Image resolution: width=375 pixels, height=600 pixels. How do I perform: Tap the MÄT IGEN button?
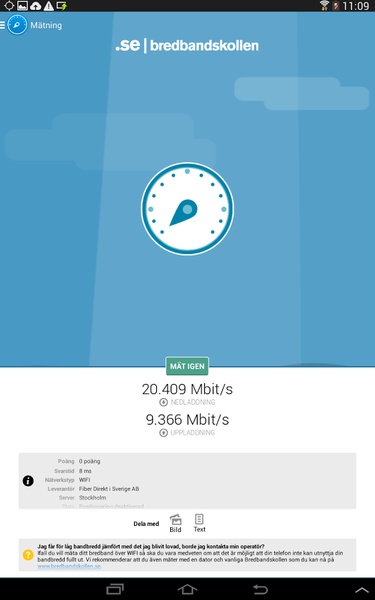click(x=187, y=366)
